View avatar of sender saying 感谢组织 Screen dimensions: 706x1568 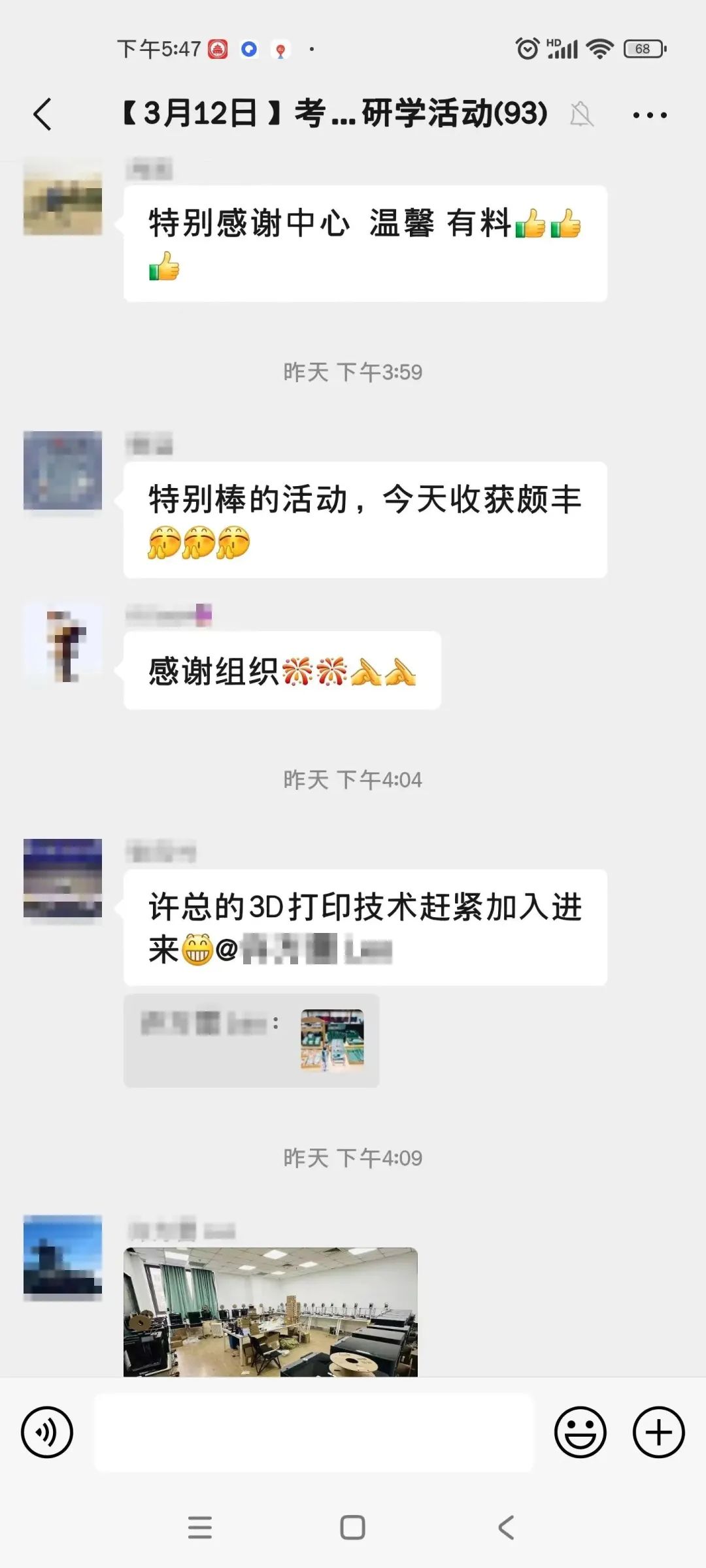tap(63, 644)
